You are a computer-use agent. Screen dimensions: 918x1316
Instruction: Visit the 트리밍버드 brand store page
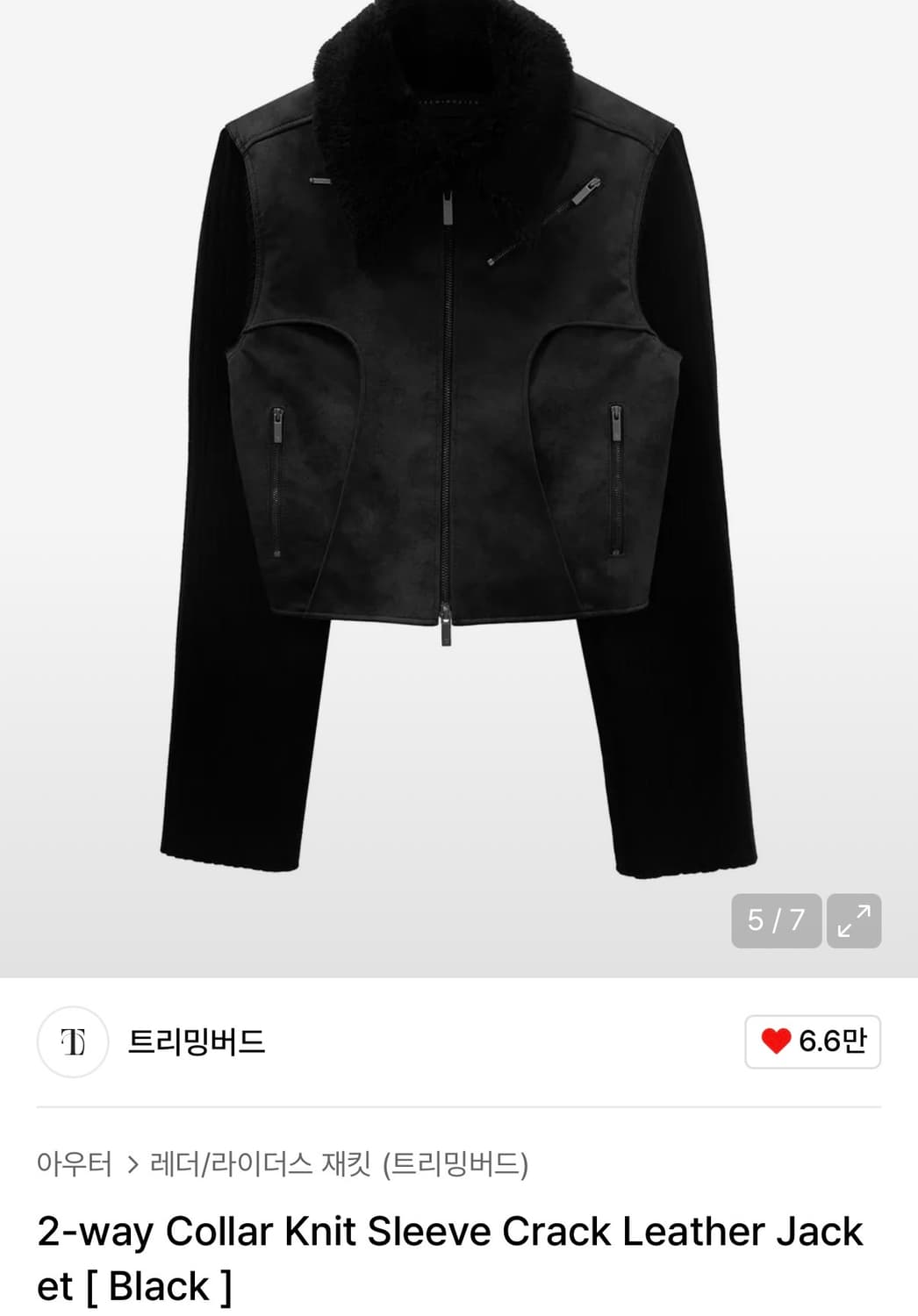(x=193, y=1042)
